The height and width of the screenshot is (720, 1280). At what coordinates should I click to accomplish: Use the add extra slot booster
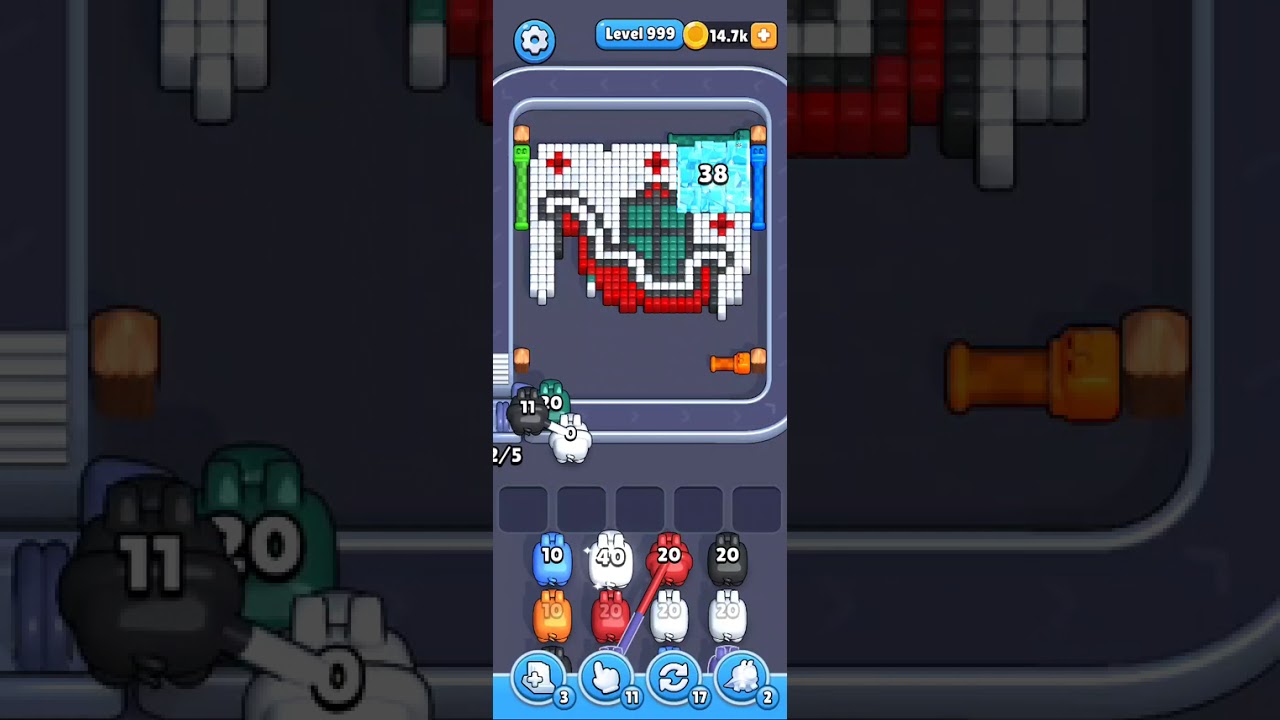tap(537, 677)
